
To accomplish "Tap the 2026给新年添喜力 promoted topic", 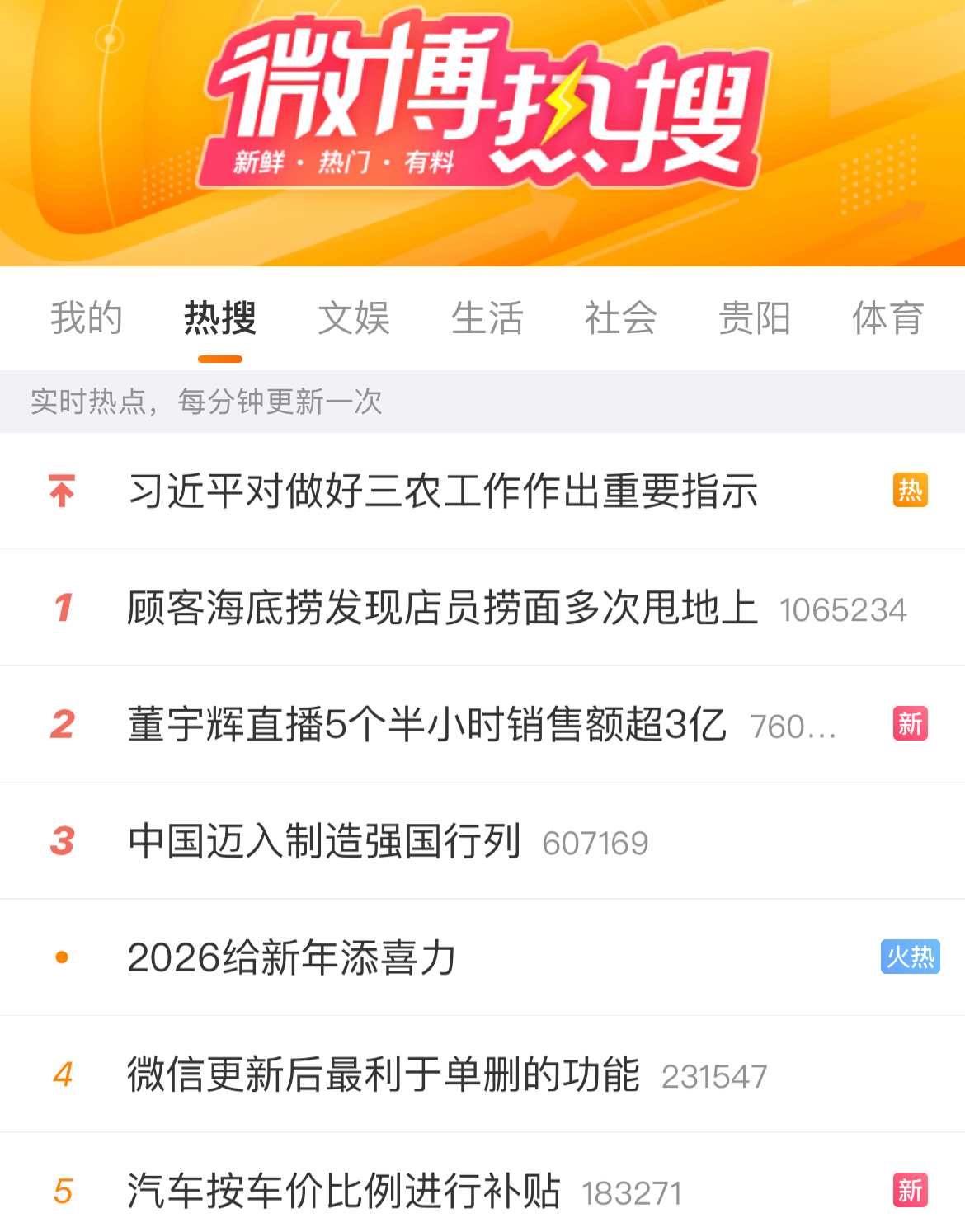I will [291, 958].
